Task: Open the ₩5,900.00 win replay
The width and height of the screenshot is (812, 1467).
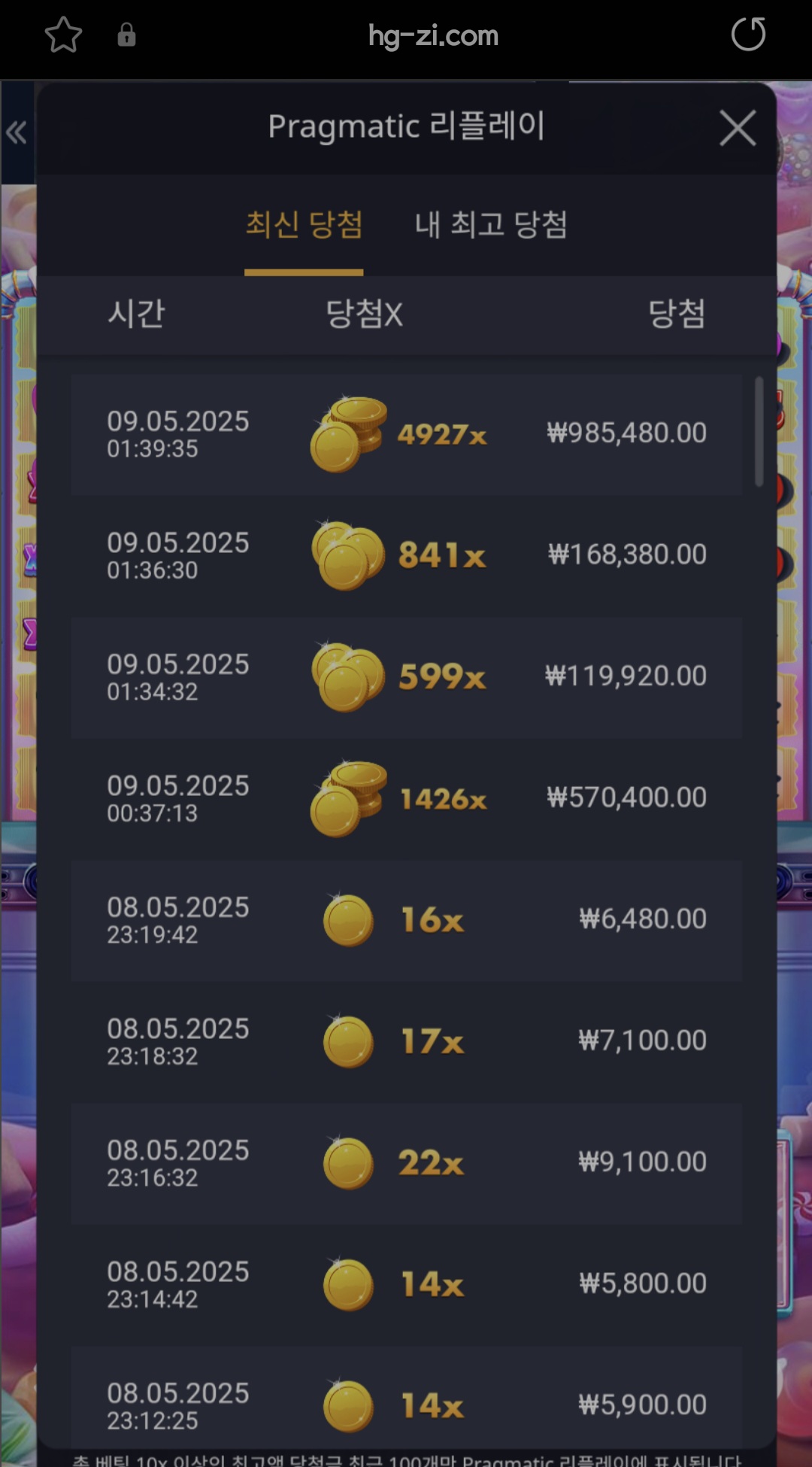Action: click(x=406, y=1404)
